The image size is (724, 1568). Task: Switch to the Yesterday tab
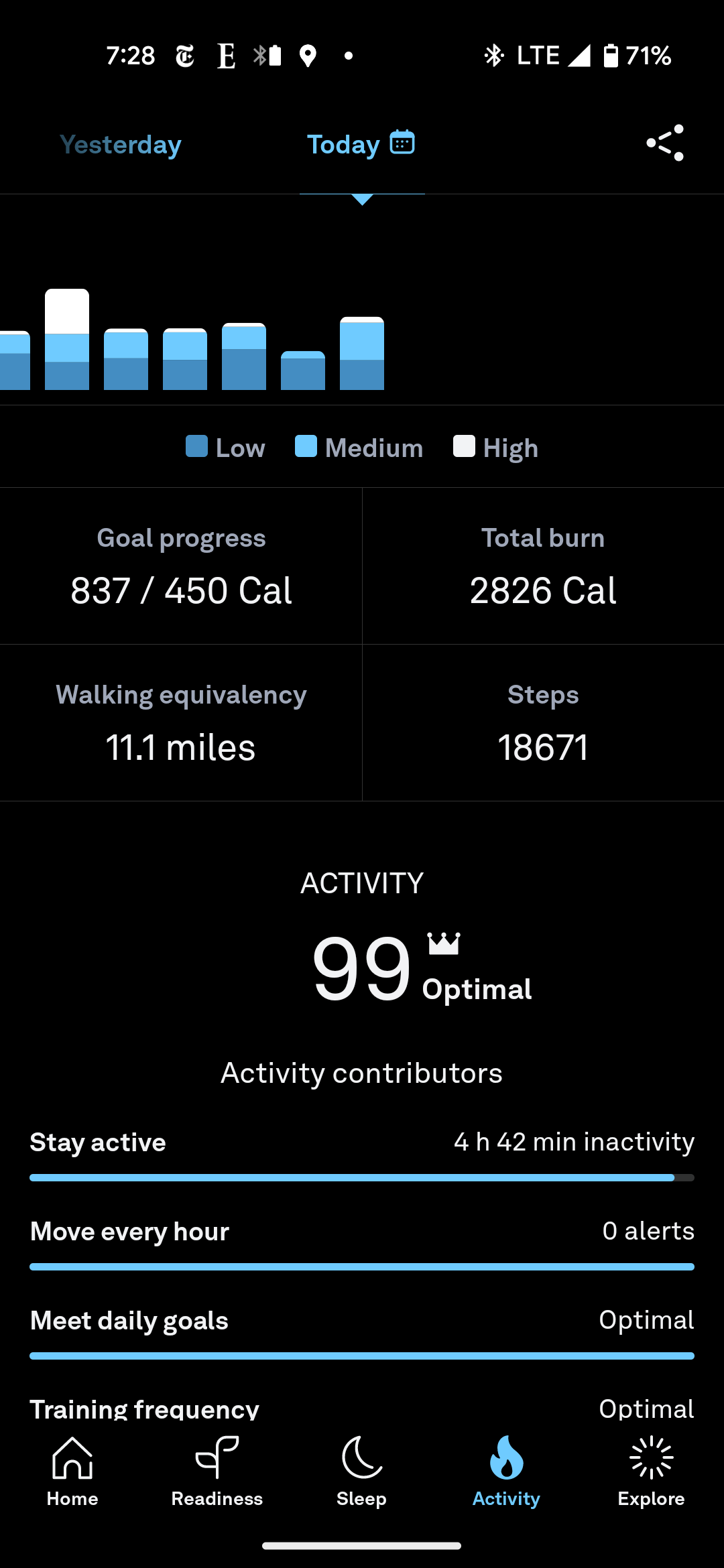(x=121, y=145)
